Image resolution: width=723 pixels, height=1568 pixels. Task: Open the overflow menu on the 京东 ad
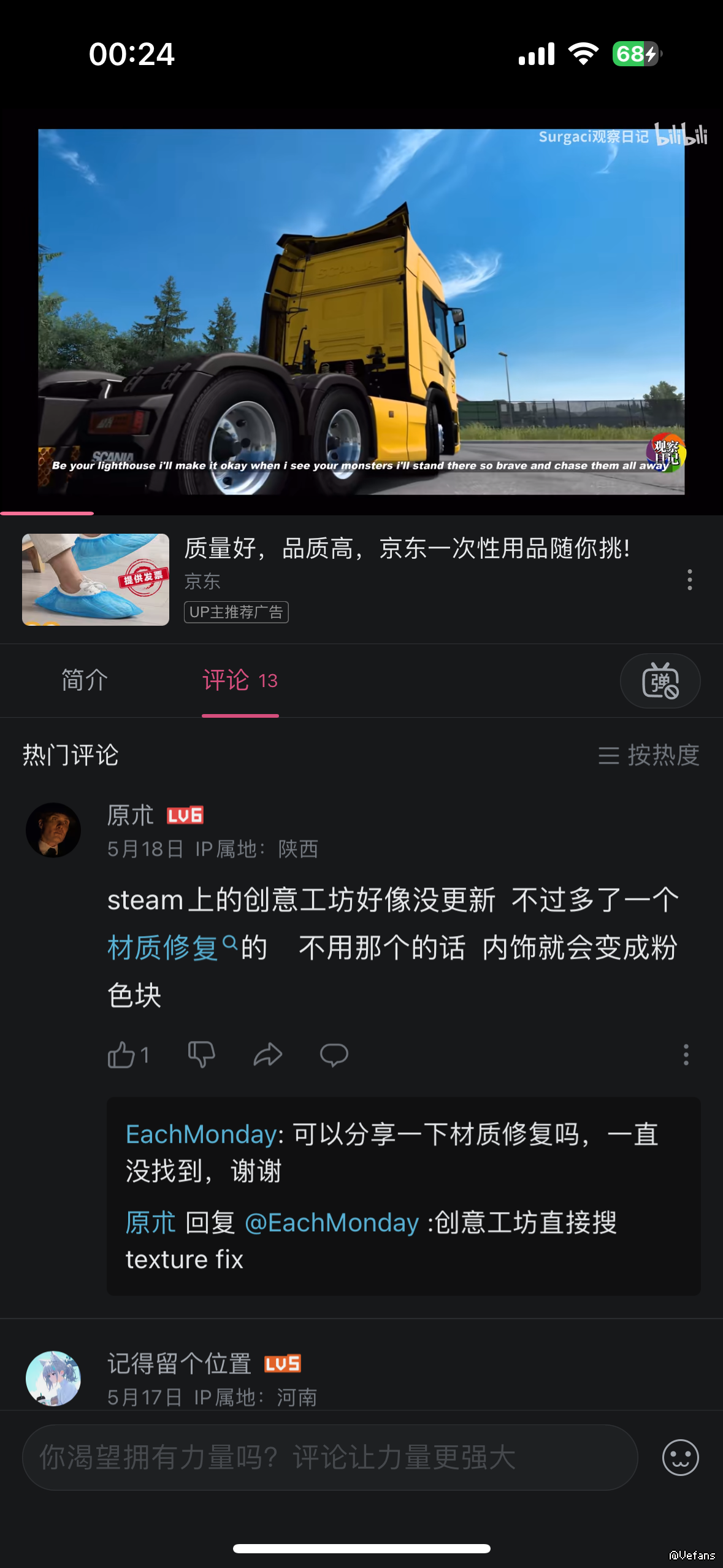689,579
